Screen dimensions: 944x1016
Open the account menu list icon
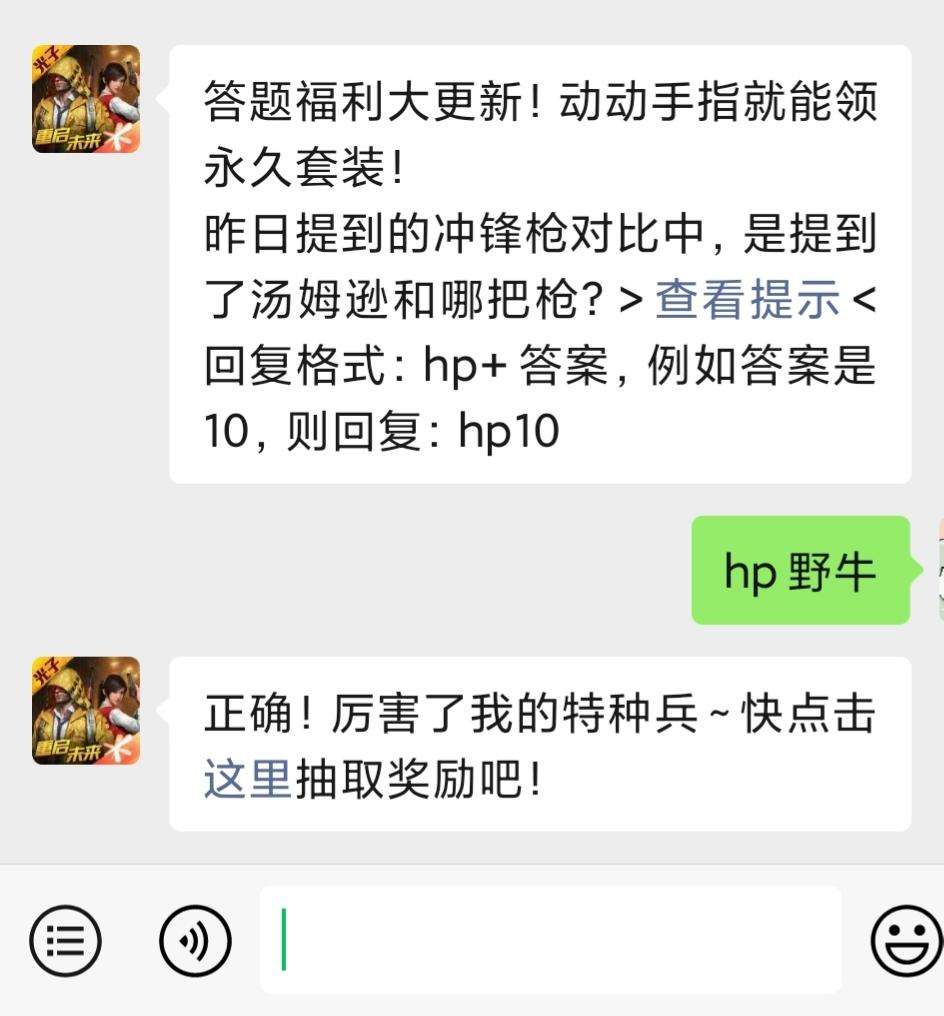65,940
